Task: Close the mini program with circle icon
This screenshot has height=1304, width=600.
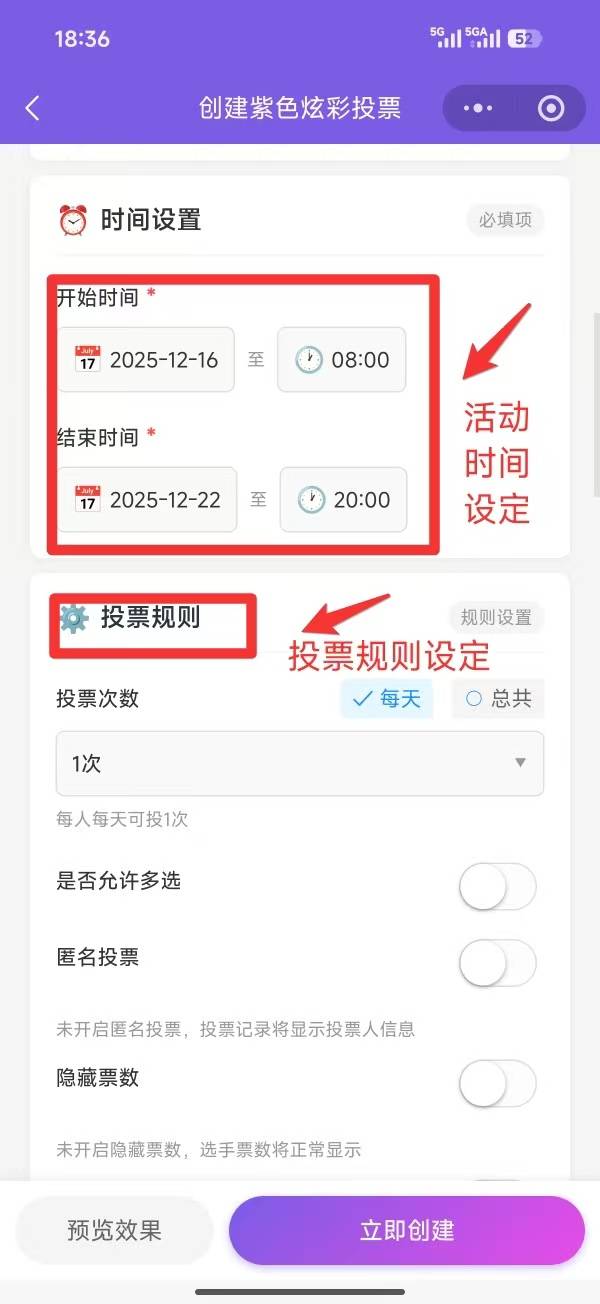Action: coord(551,108)
